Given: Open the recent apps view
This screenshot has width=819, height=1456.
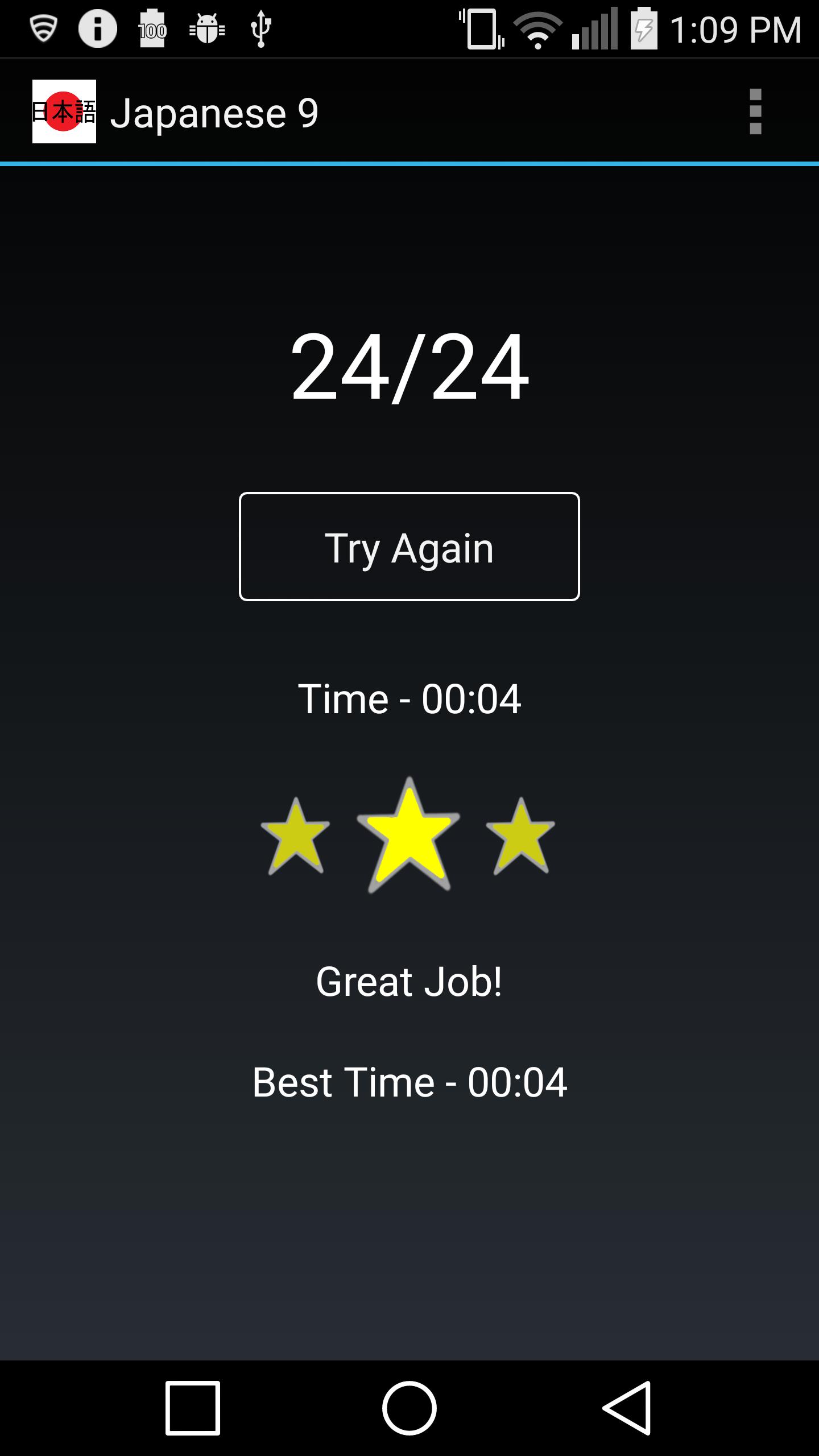Looking at the screenshot, I should [192, 1408].
